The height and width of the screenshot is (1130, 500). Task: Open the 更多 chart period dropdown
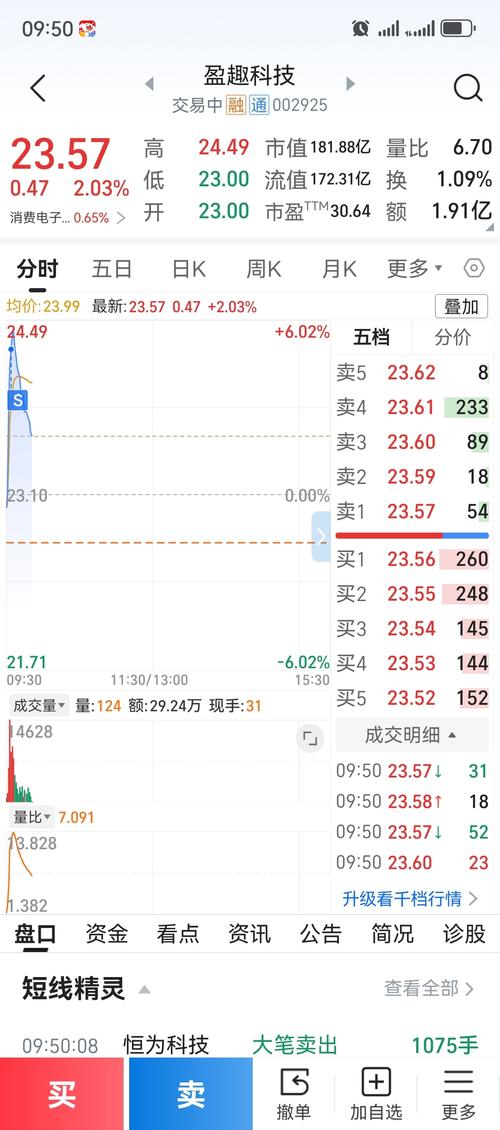(414, 269)
